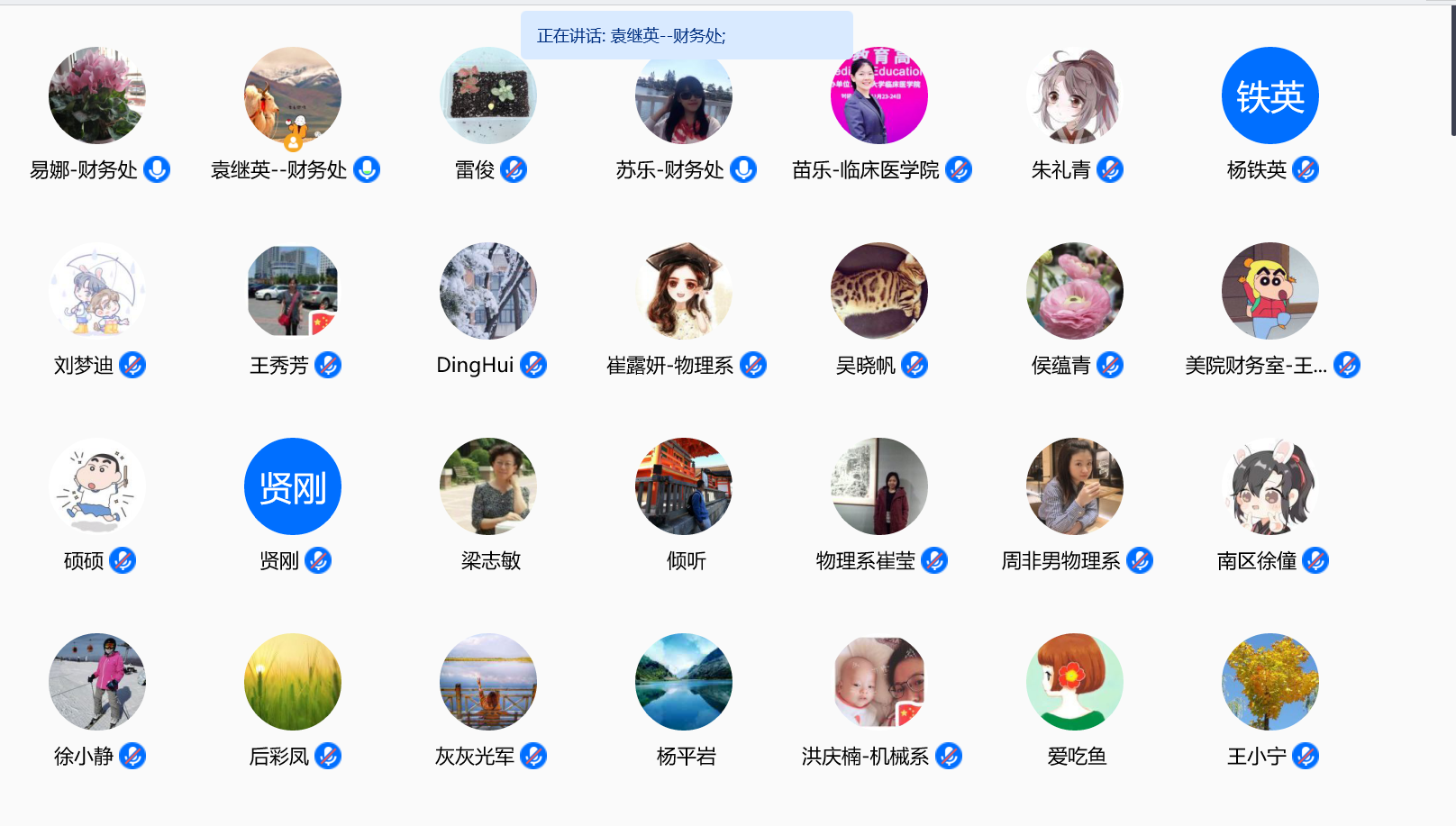1456x826 pixels.
Task: Tap 灰灰光军's participant avatar
Action: tap(488, 682)
